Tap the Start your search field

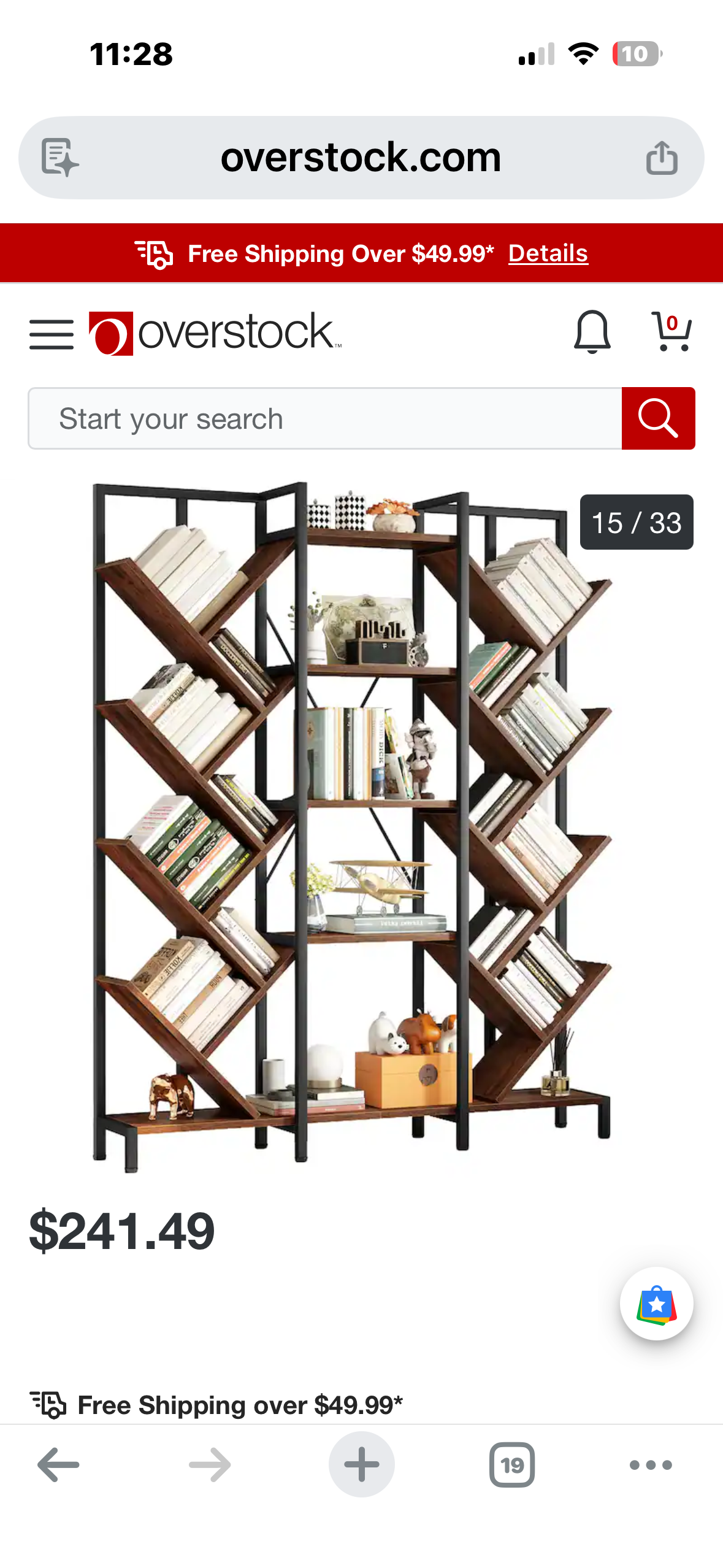(325, 419)
